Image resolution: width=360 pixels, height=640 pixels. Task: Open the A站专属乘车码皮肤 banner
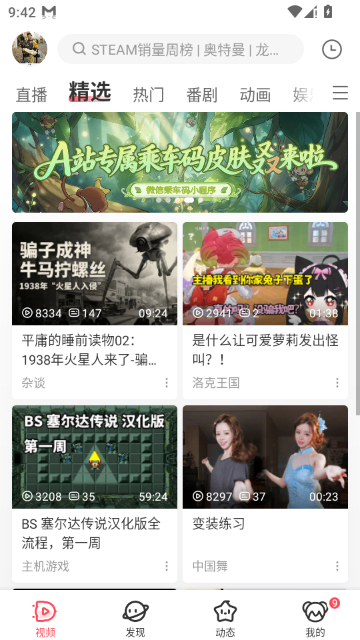pos(180,162)
